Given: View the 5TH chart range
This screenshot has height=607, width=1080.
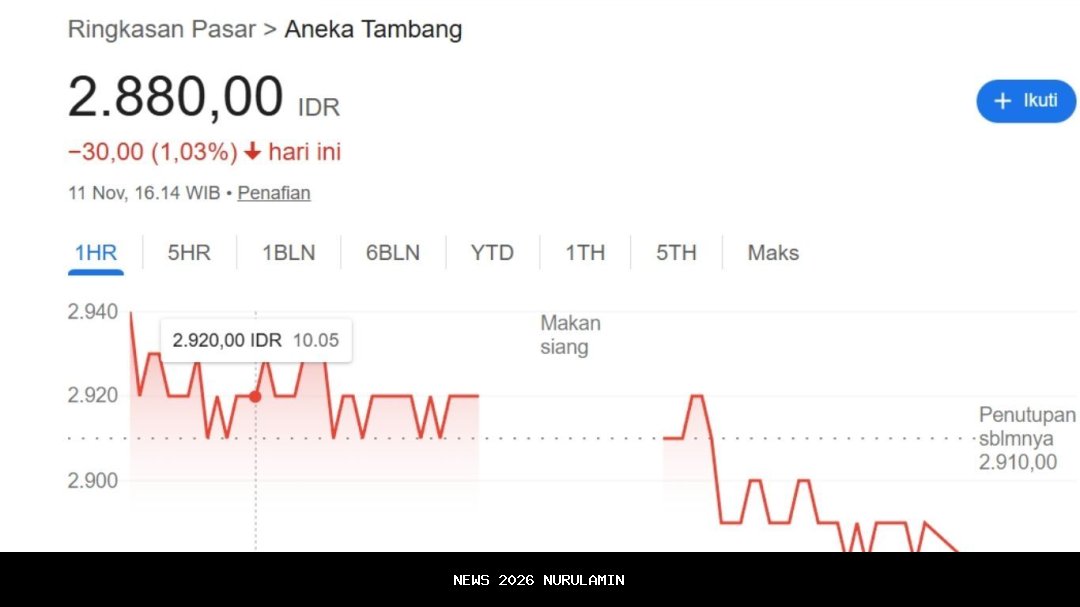Looking at the screenshot, I should tap(676, 253).
